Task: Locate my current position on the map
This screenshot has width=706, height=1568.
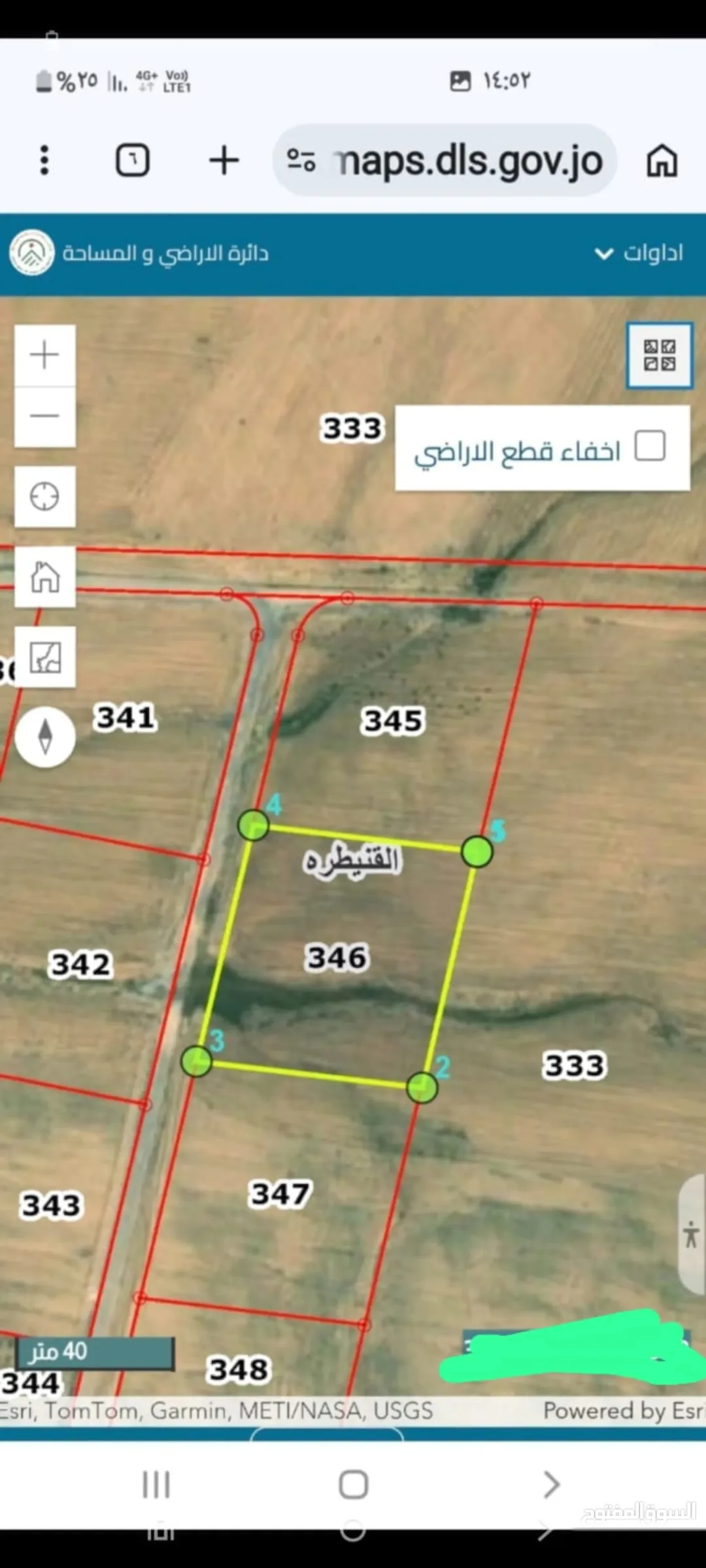Action: click(45, 497)
